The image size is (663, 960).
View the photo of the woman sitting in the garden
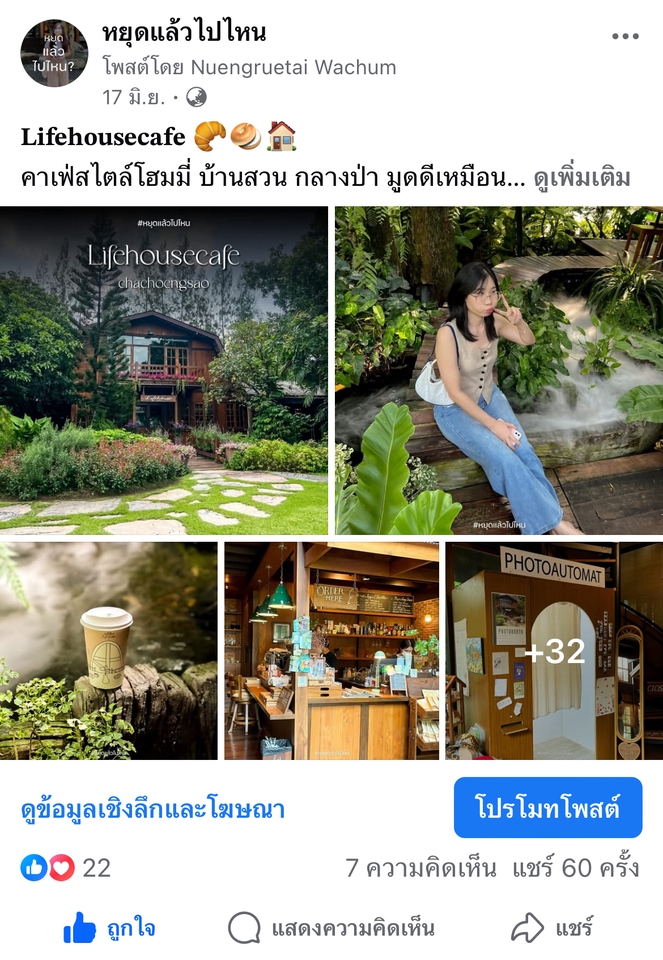coord(498,370)
